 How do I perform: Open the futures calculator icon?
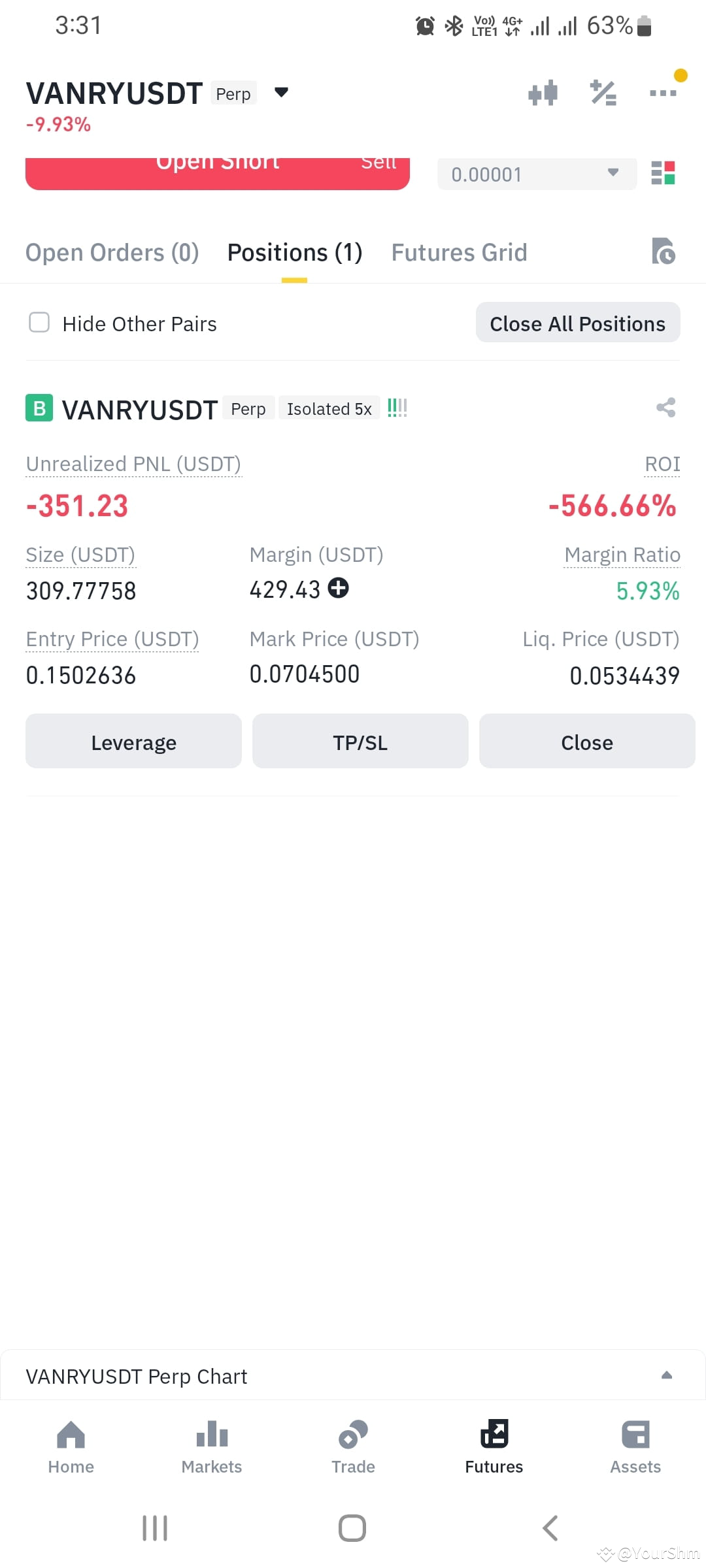[603, 93]
